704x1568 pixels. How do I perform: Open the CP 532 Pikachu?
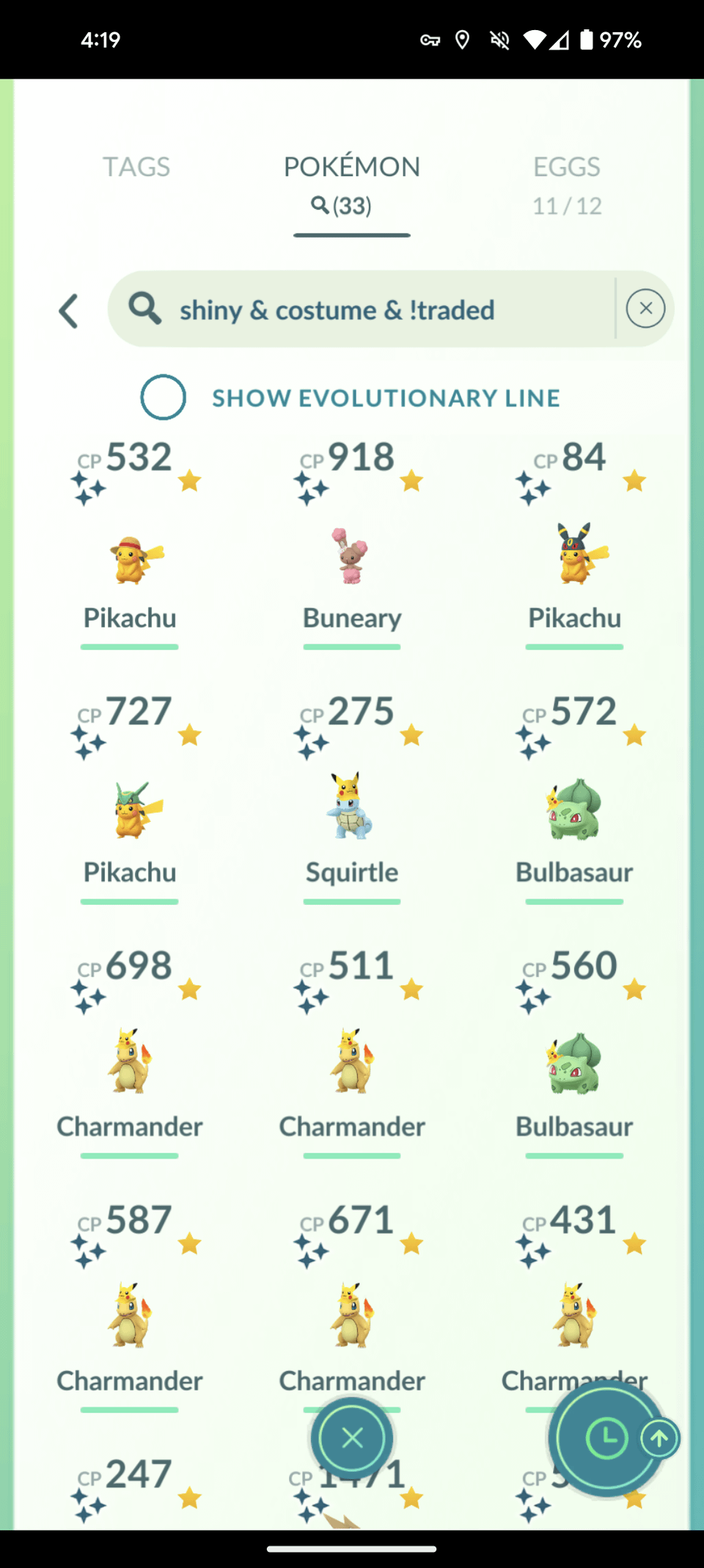[x=130, y=556]
